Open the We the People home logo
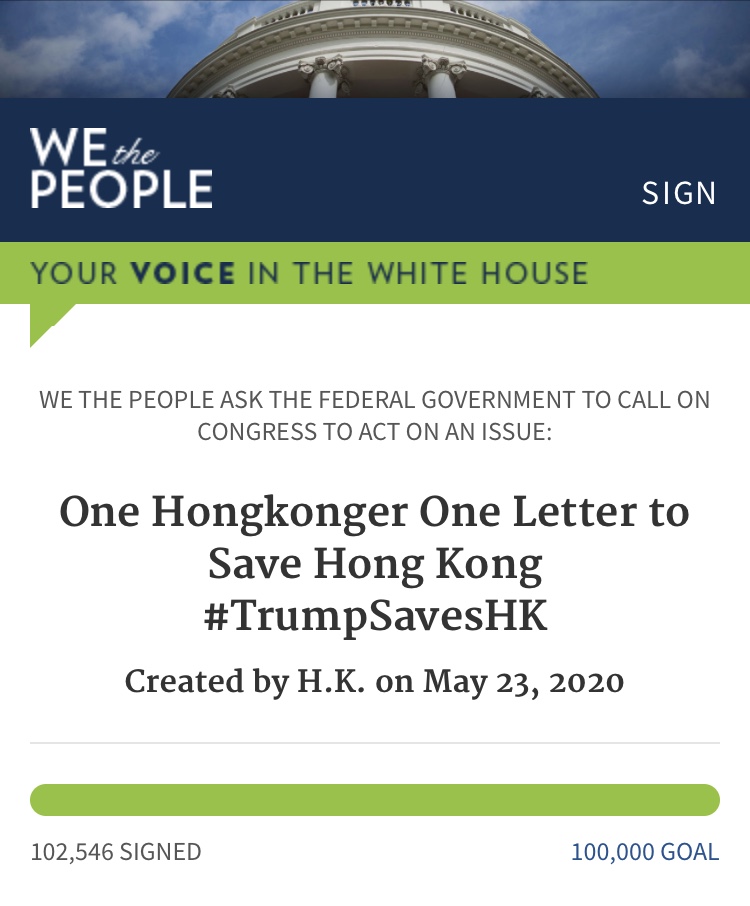 pyautogui.click(x=121, y=168)
